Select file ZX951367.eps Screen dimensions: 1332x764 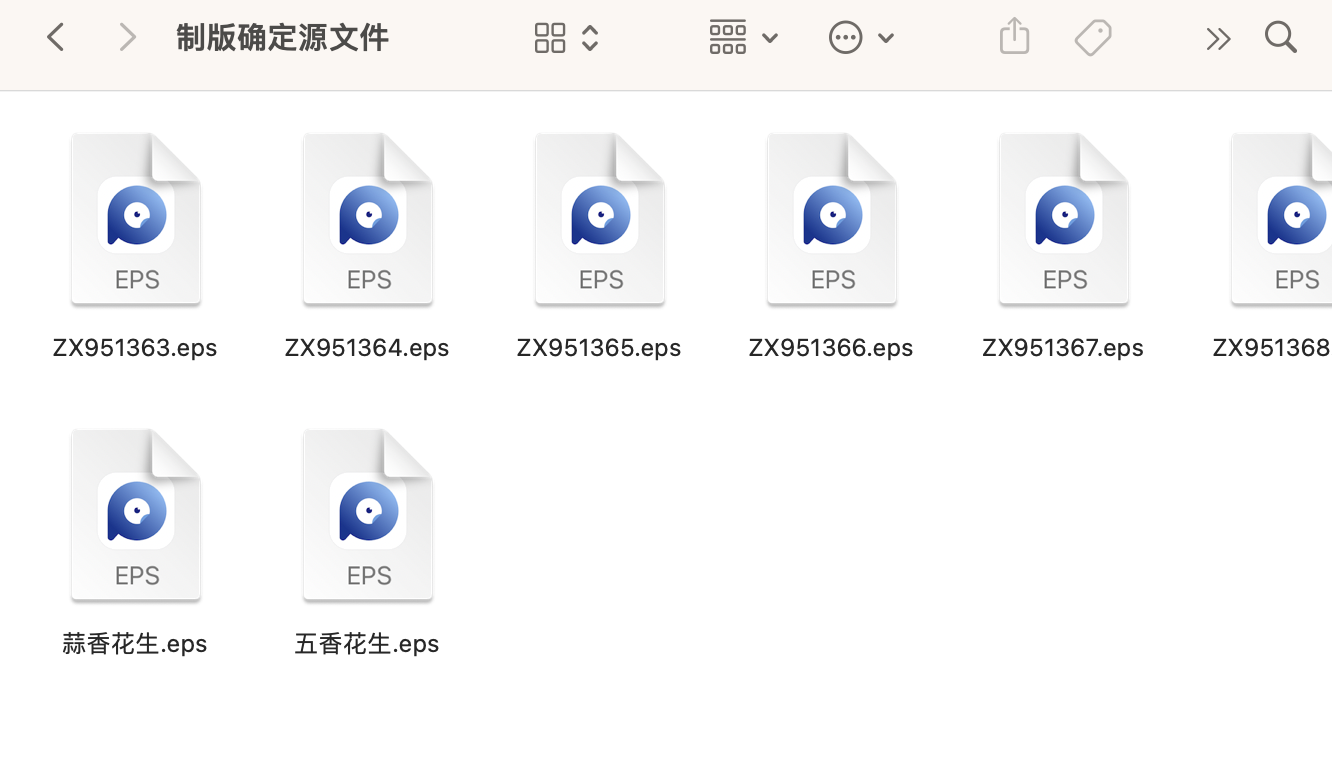point(1064,220)
